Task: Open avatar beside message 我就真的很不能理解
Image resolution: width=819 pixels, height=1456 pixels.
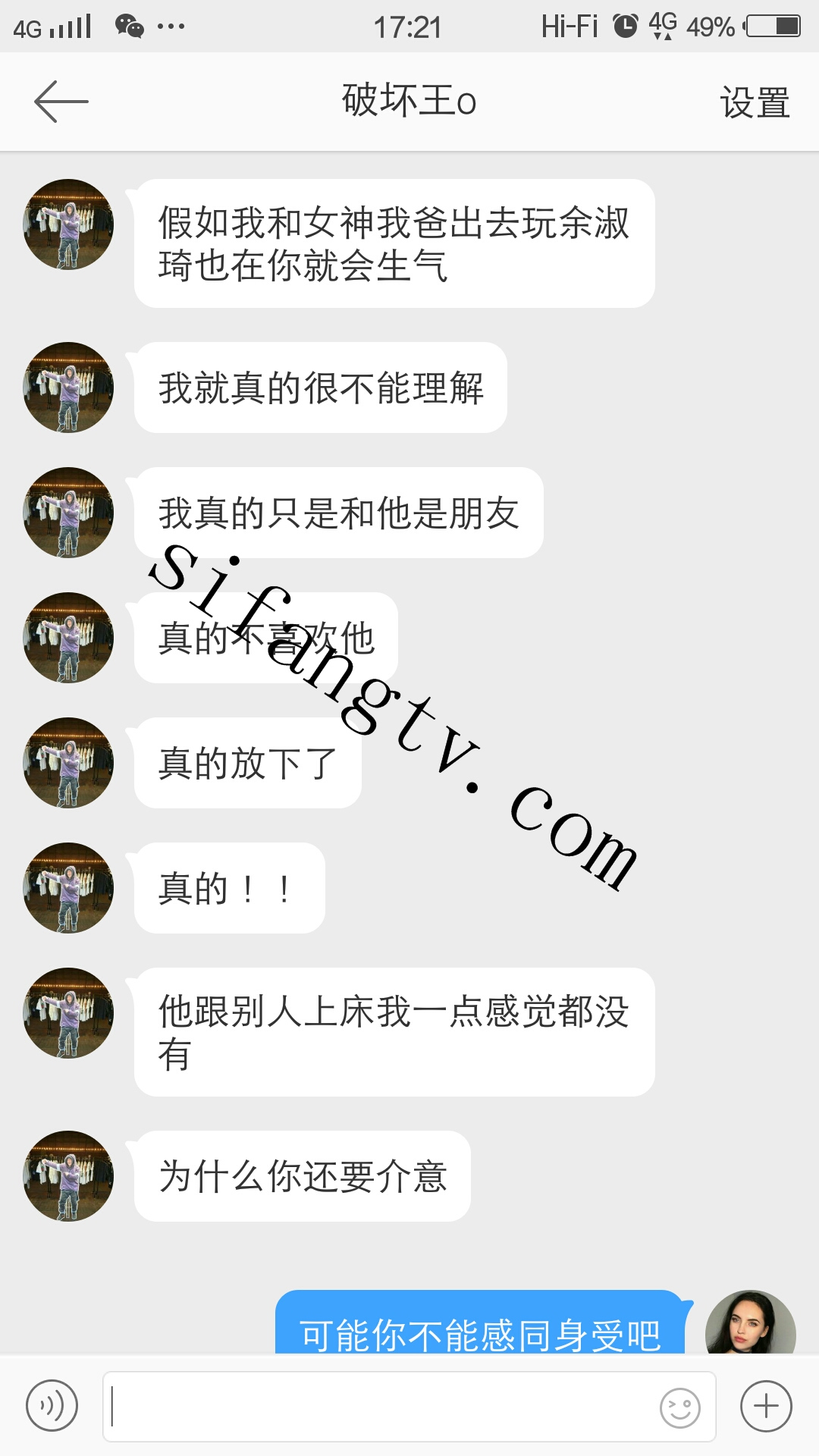Action: point(68,388)
